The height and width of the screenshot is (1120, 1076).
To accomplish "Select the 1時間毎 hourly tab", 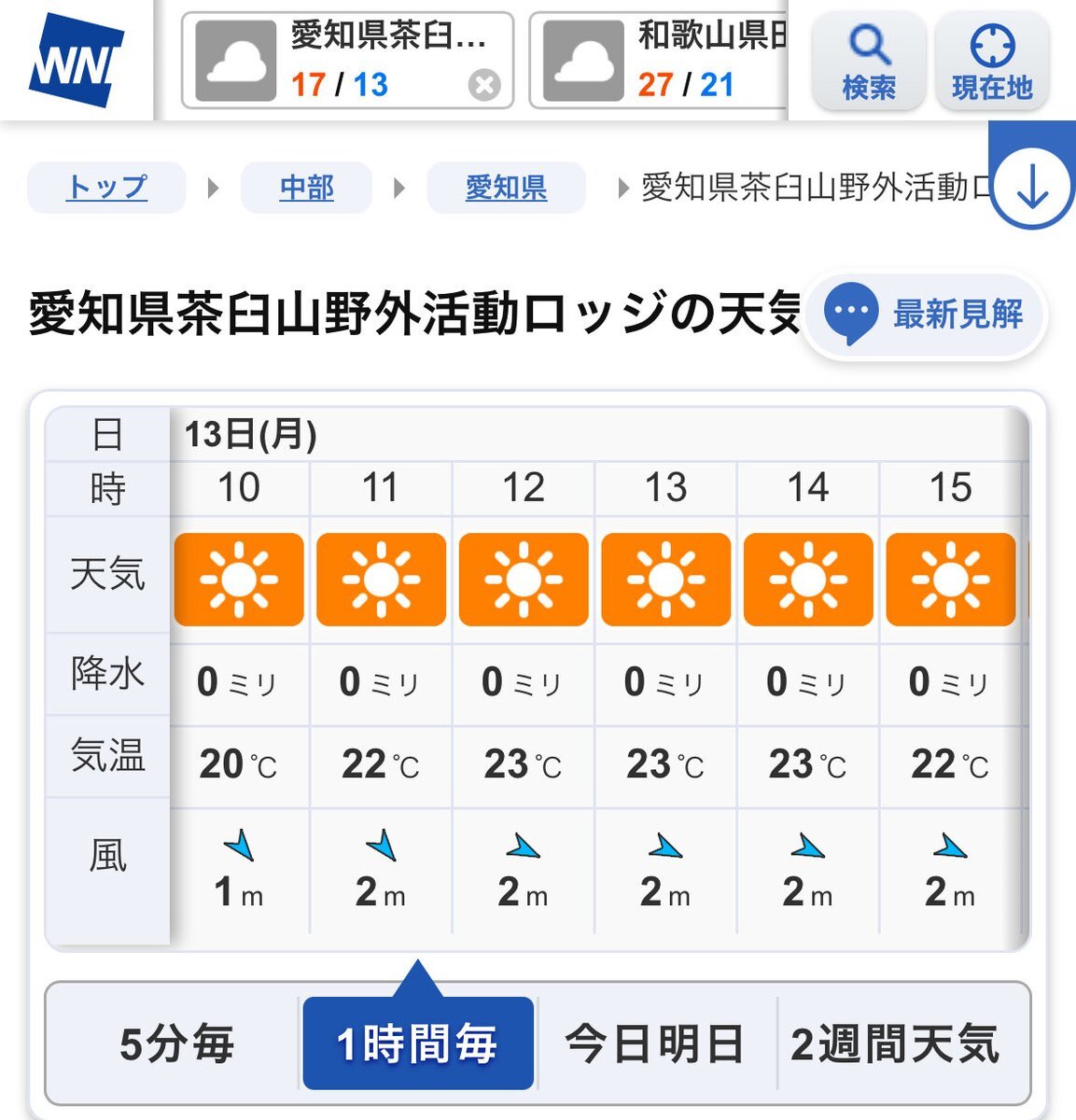I will click(x=417, y=1043).
